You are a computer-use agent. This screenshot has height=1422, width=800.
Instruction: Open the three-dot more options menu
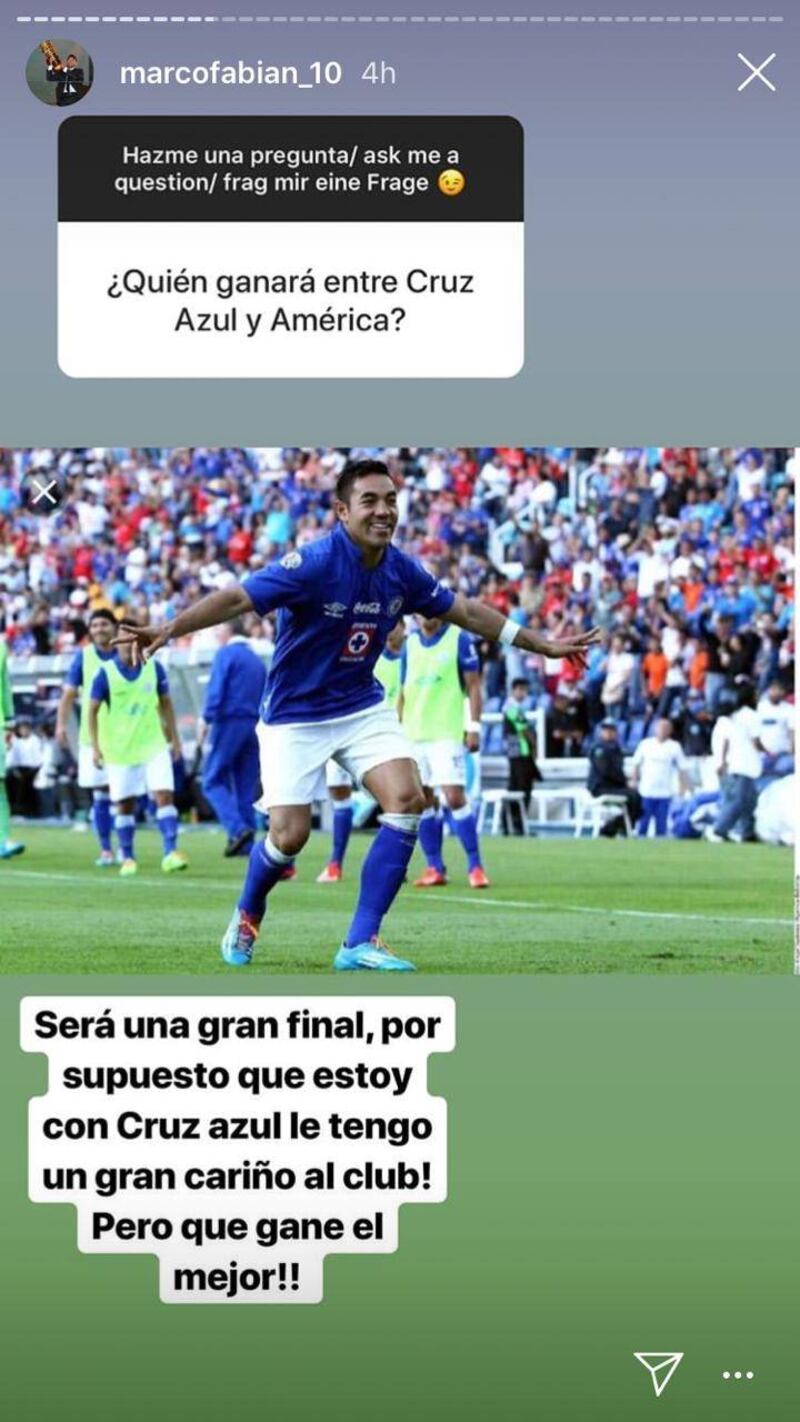pos(738,1376)
